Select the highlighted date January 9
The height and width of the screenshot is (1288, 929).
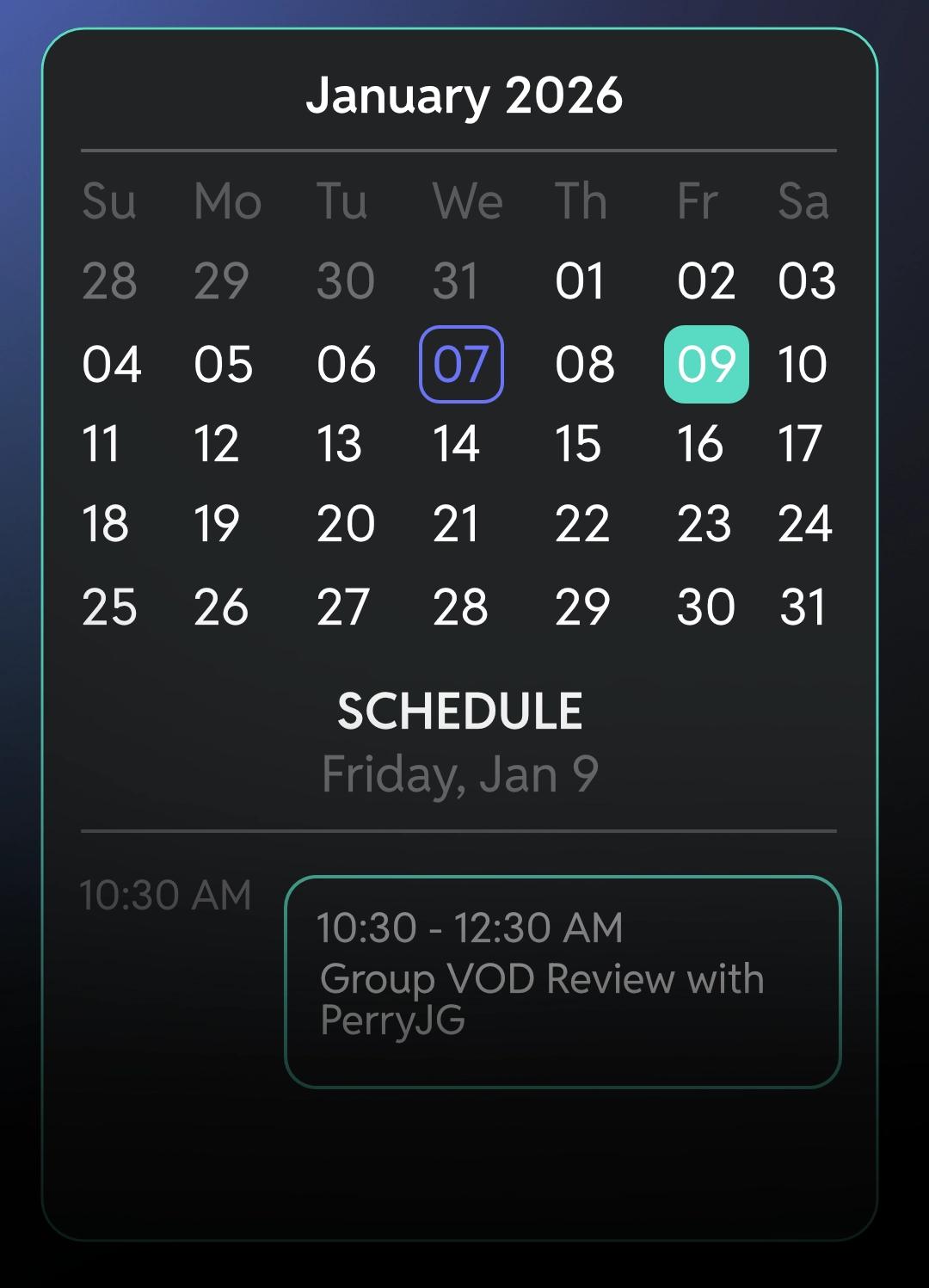pyautogui.click(x=705, y=365)
